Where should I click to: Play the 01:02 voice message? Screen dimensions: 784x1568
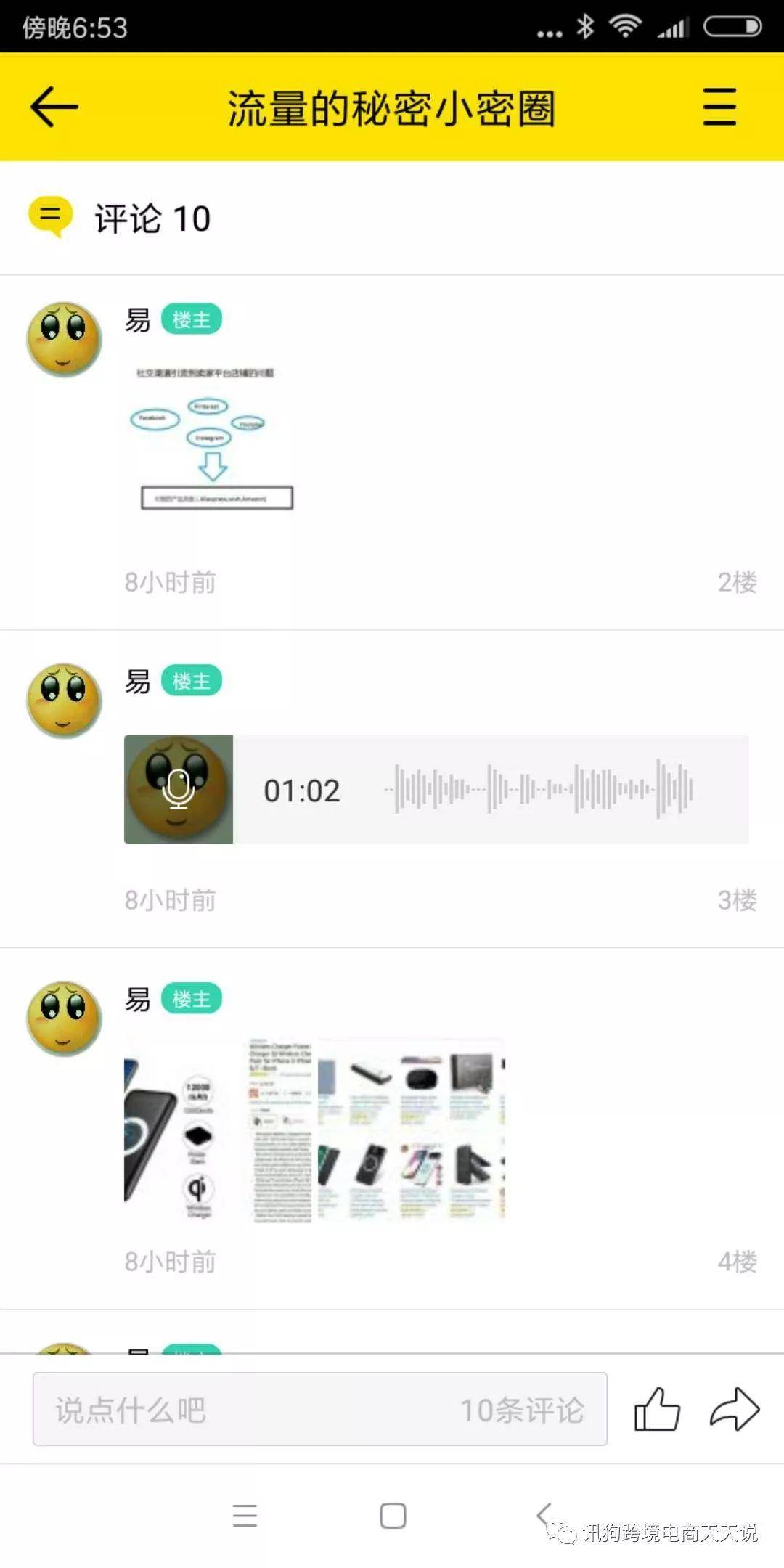[179, 789]
